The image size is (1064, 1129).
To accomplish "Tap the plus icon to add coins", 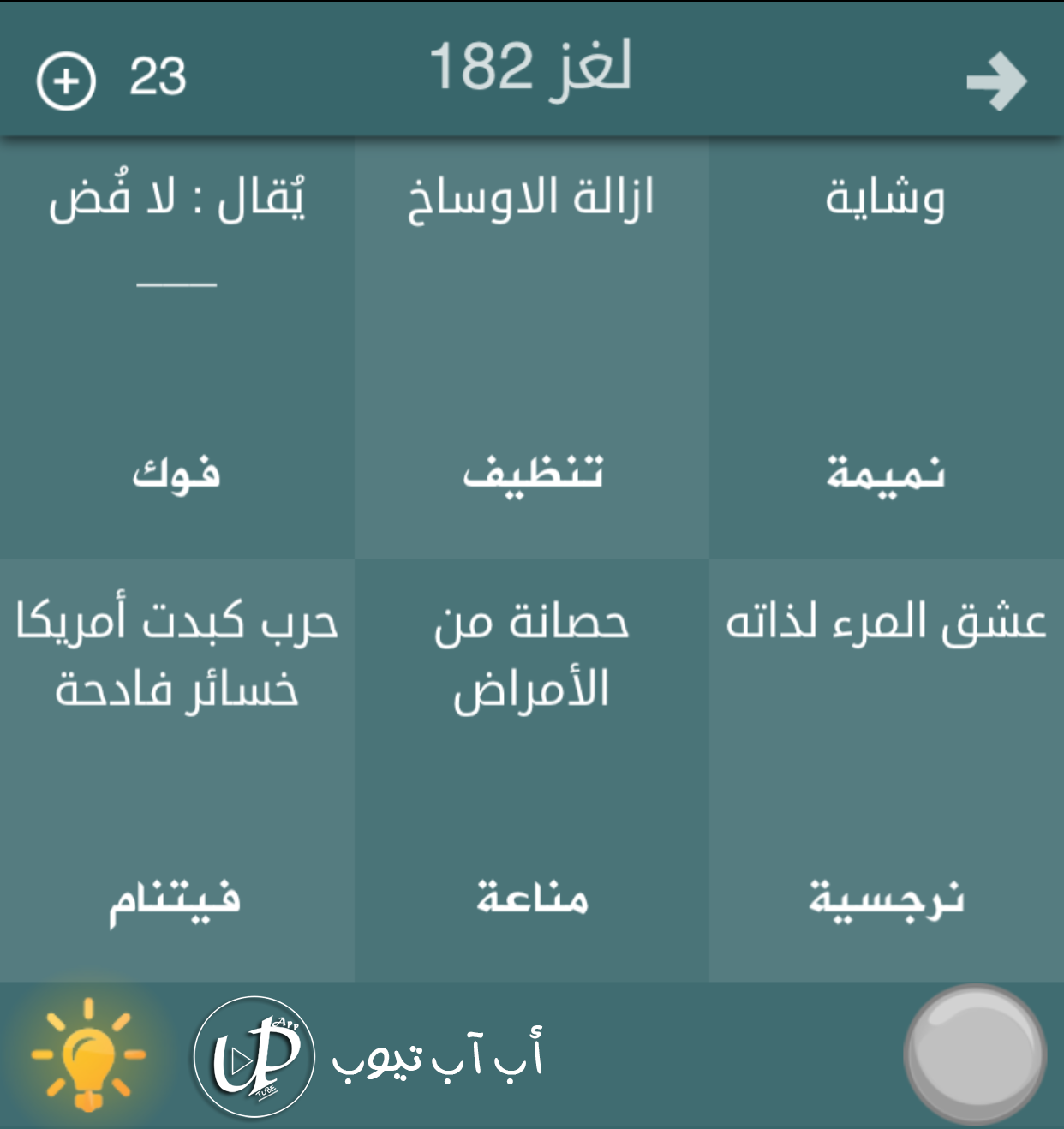I will 66,81.
